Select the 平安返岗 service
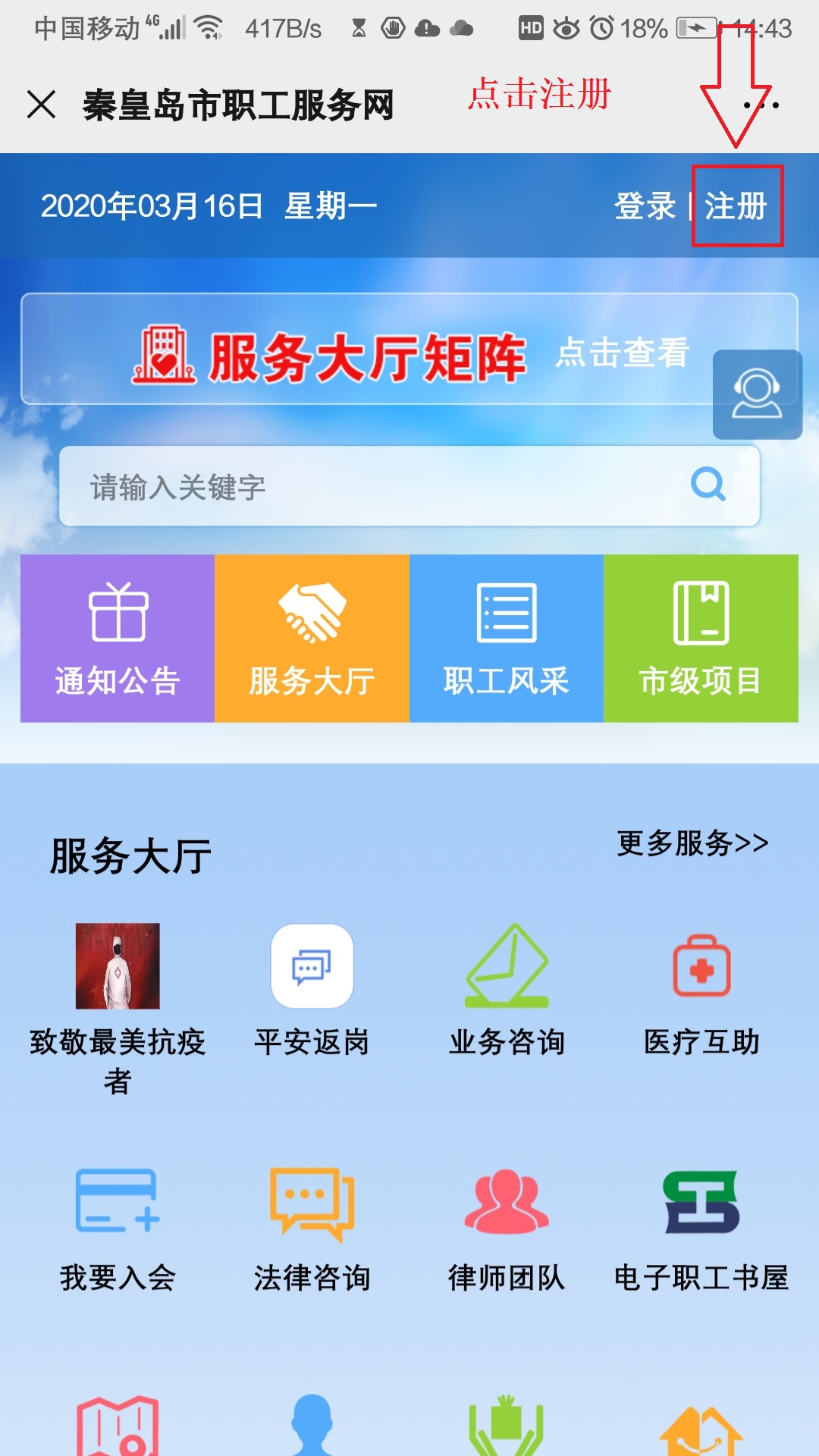Viewport: 819px width, 1456px height. tap(312, 986)
